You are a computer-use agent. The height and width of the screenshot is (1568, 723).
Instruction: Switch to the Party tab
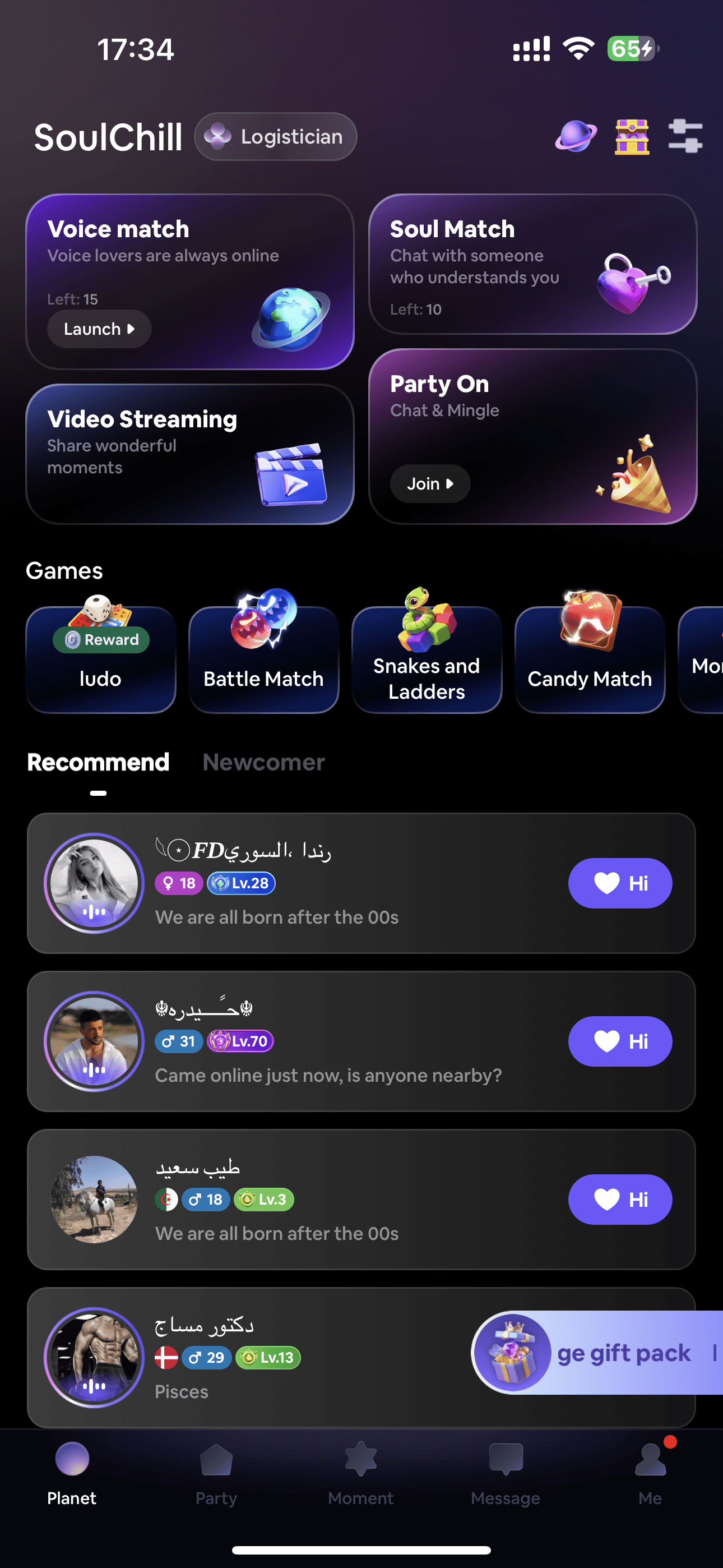(x=216, y=1473)
